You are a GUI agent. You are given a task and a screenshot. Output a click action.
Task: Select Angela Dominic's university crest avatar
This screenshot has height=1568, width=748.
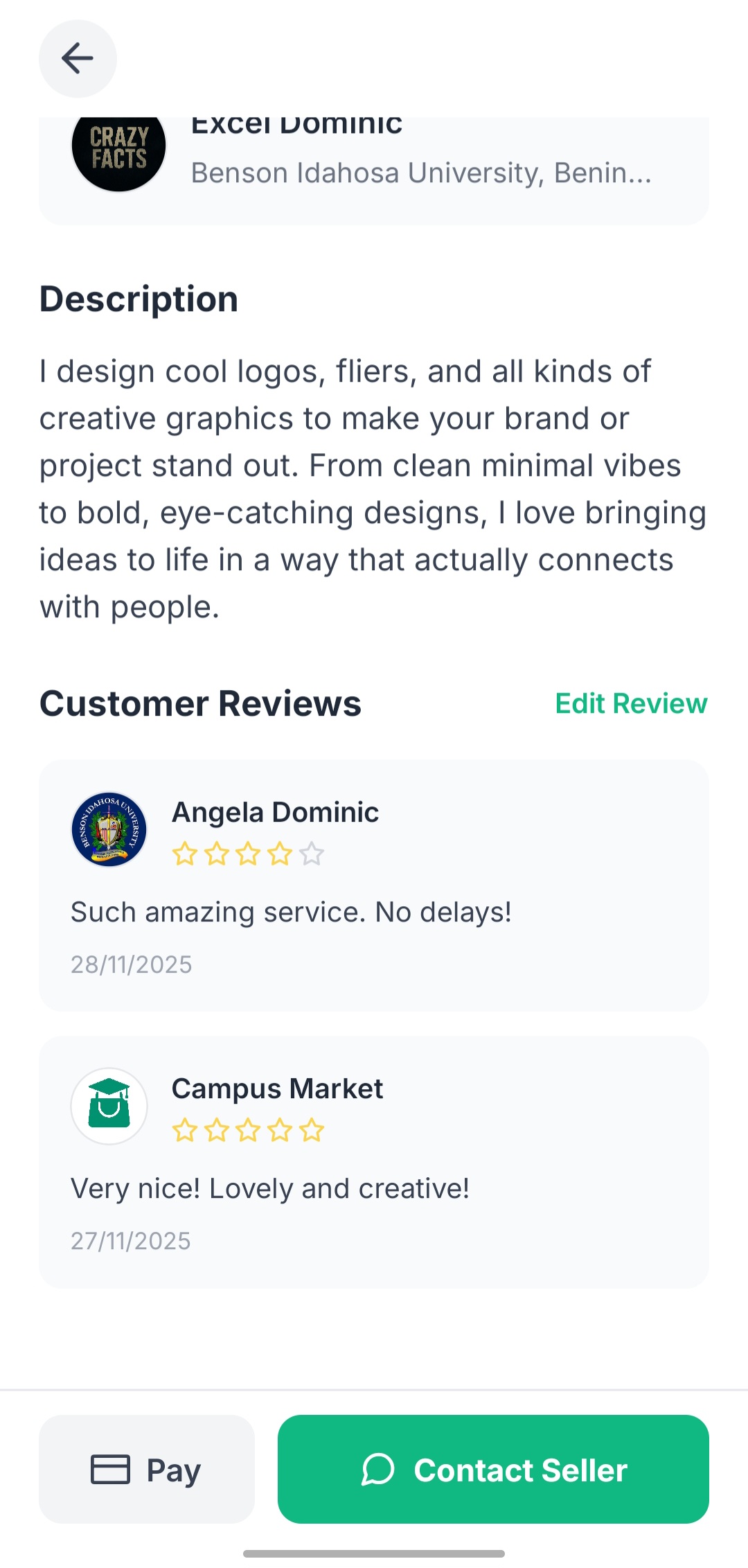[x=109, y=829]
